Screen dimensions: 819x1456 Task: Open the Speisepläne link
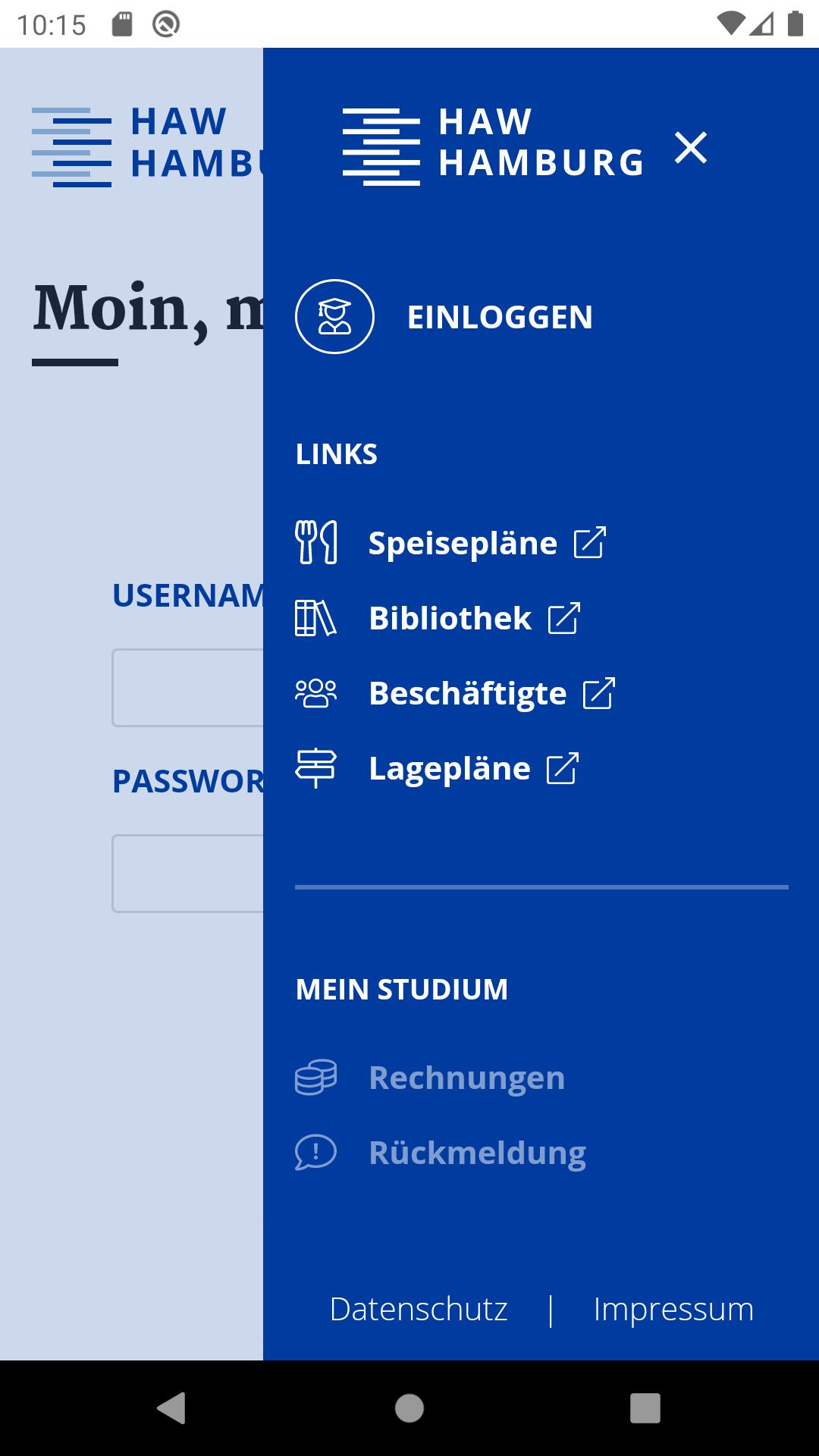coord(463,543)
